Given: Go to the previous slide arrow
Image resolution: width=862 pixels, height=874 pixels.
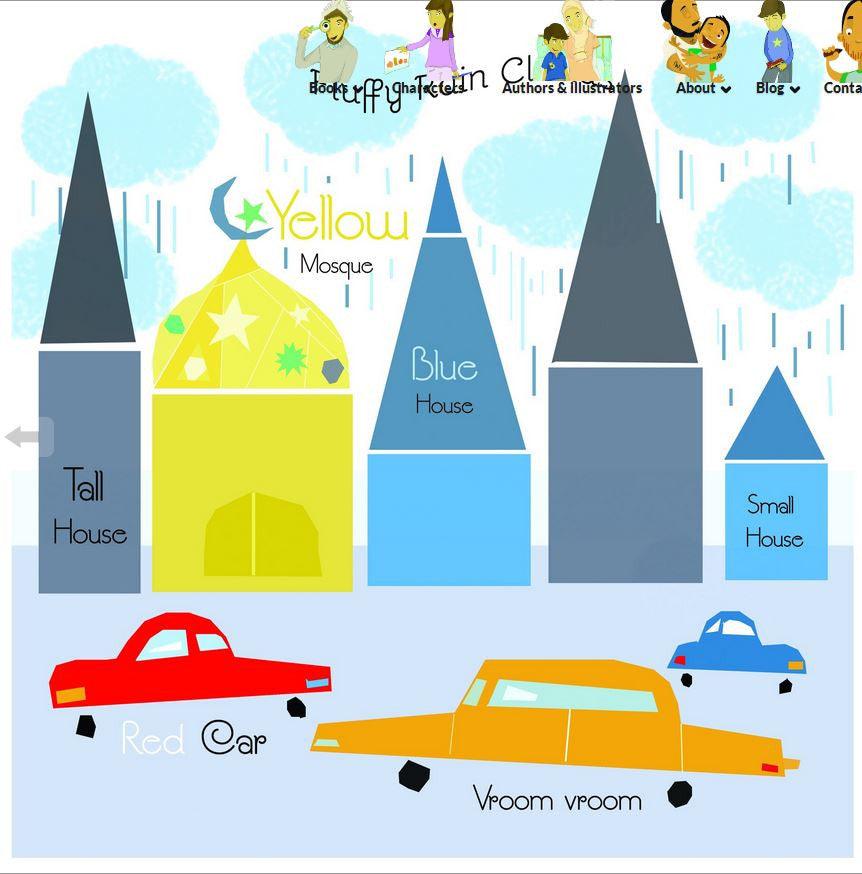Looking at the screenshot, I should [x=25, y=437].
